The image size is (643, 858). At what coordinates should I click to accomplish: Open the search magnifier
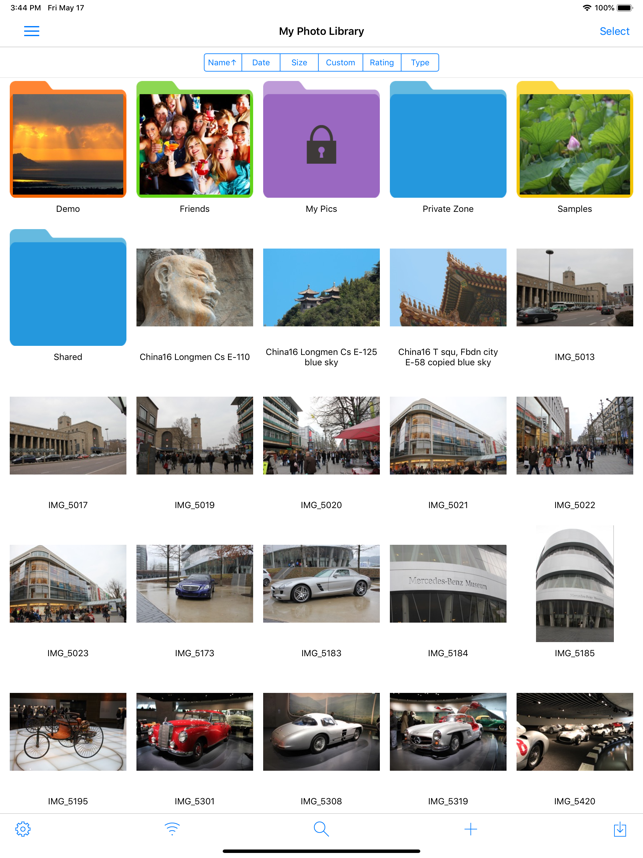pyautogui.click(x=321, y=829)
